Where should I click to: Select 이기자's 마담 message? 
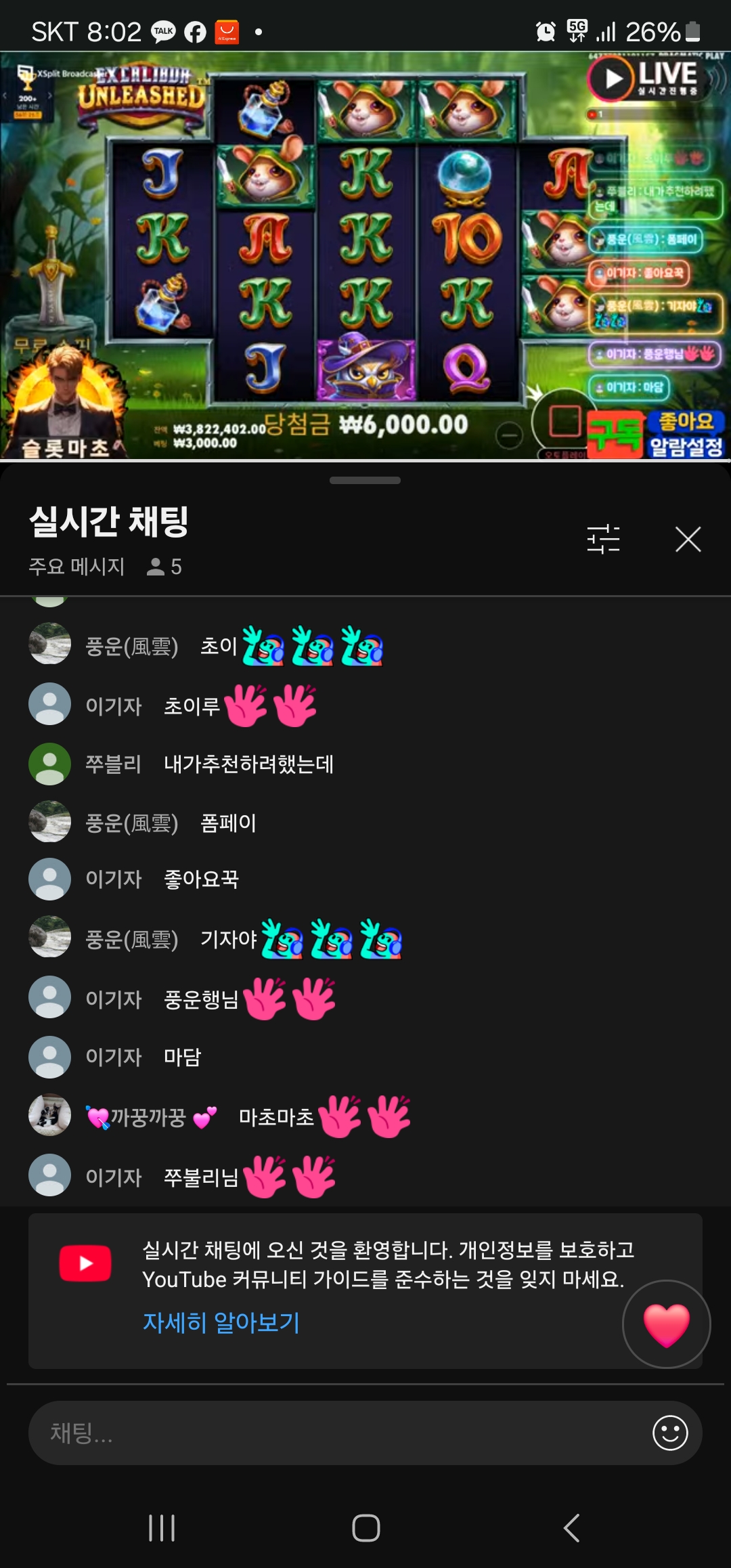(182, 1057)
